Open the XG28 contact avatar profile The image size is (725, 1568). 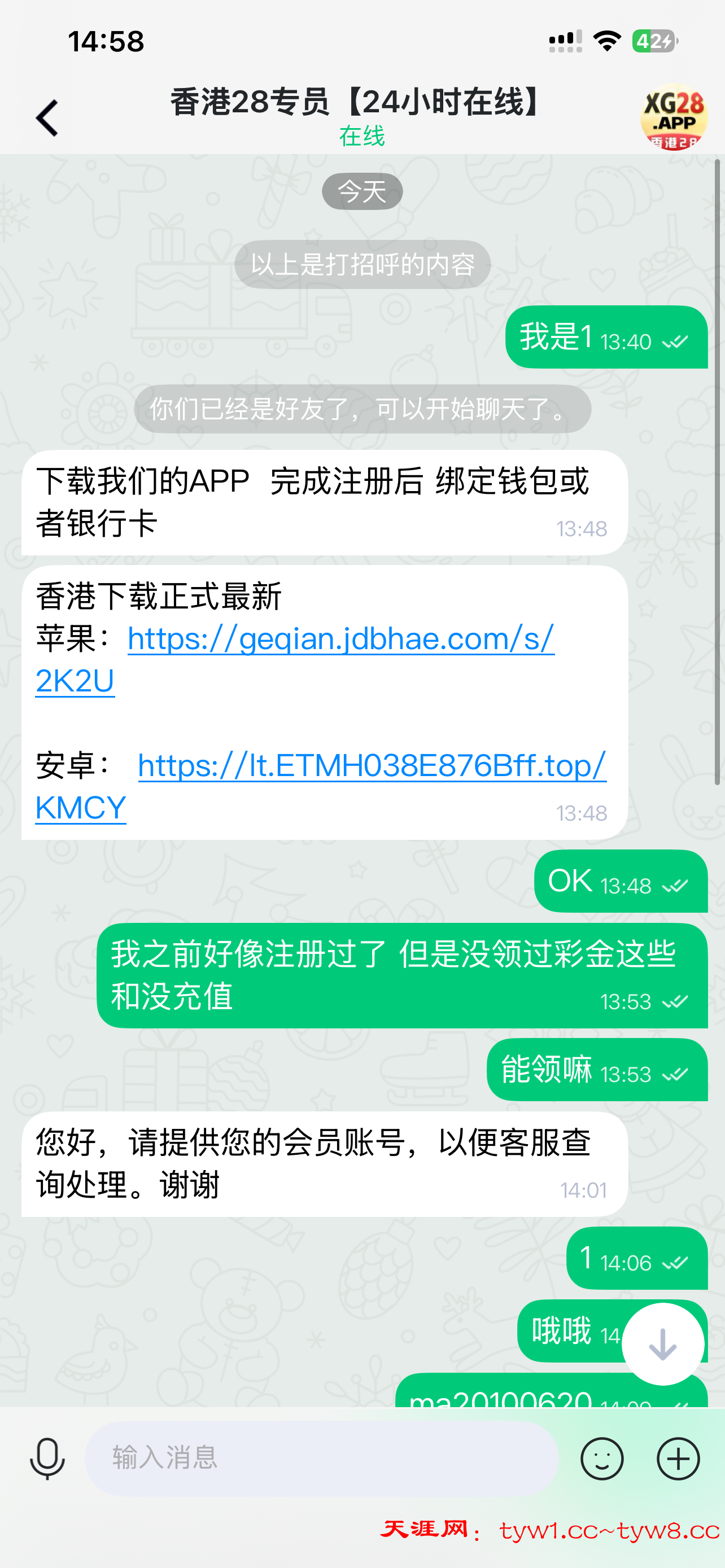point(673,117)
